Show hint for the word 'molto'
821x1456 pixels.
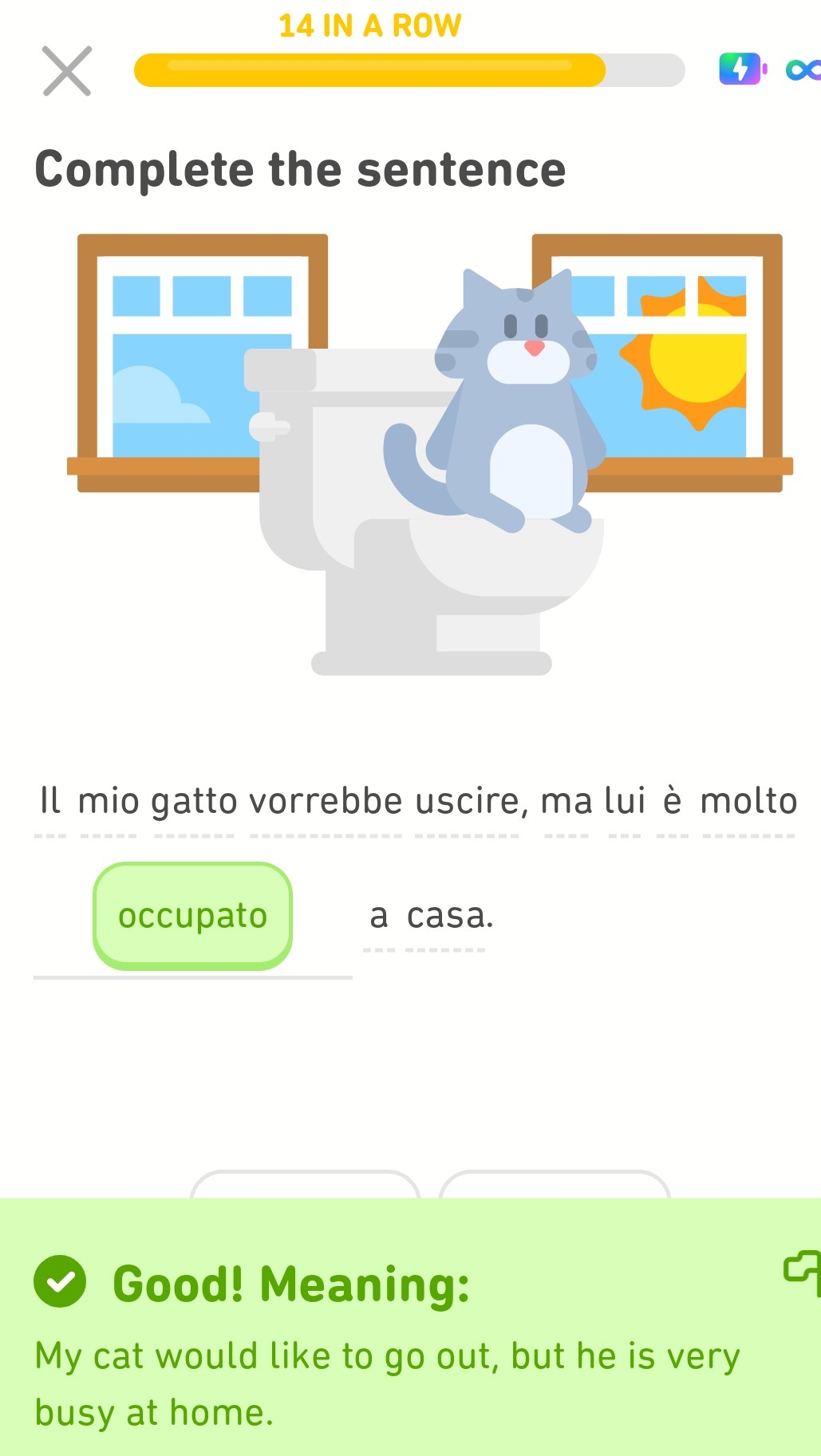(748, 801)
